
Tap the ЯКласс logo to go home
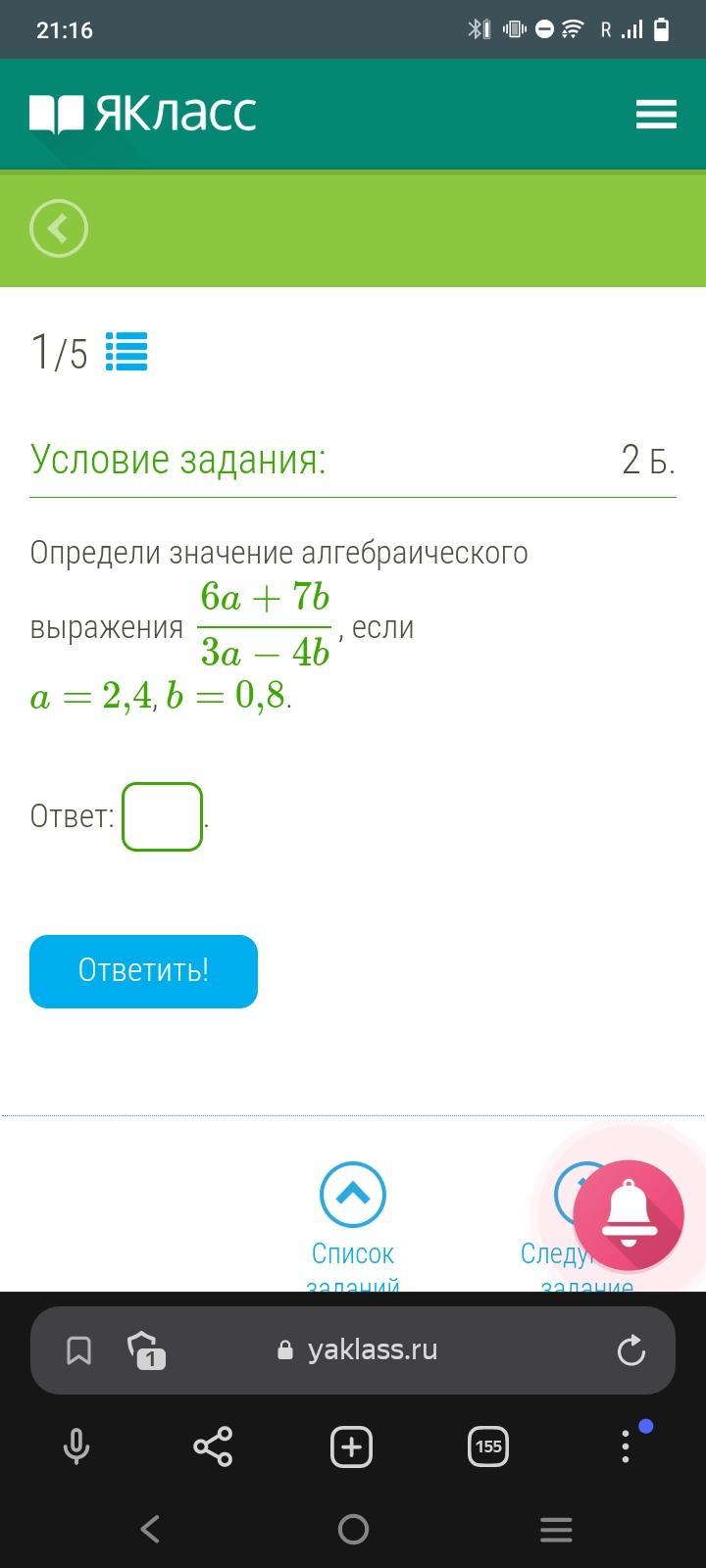[x=143, y=114]
